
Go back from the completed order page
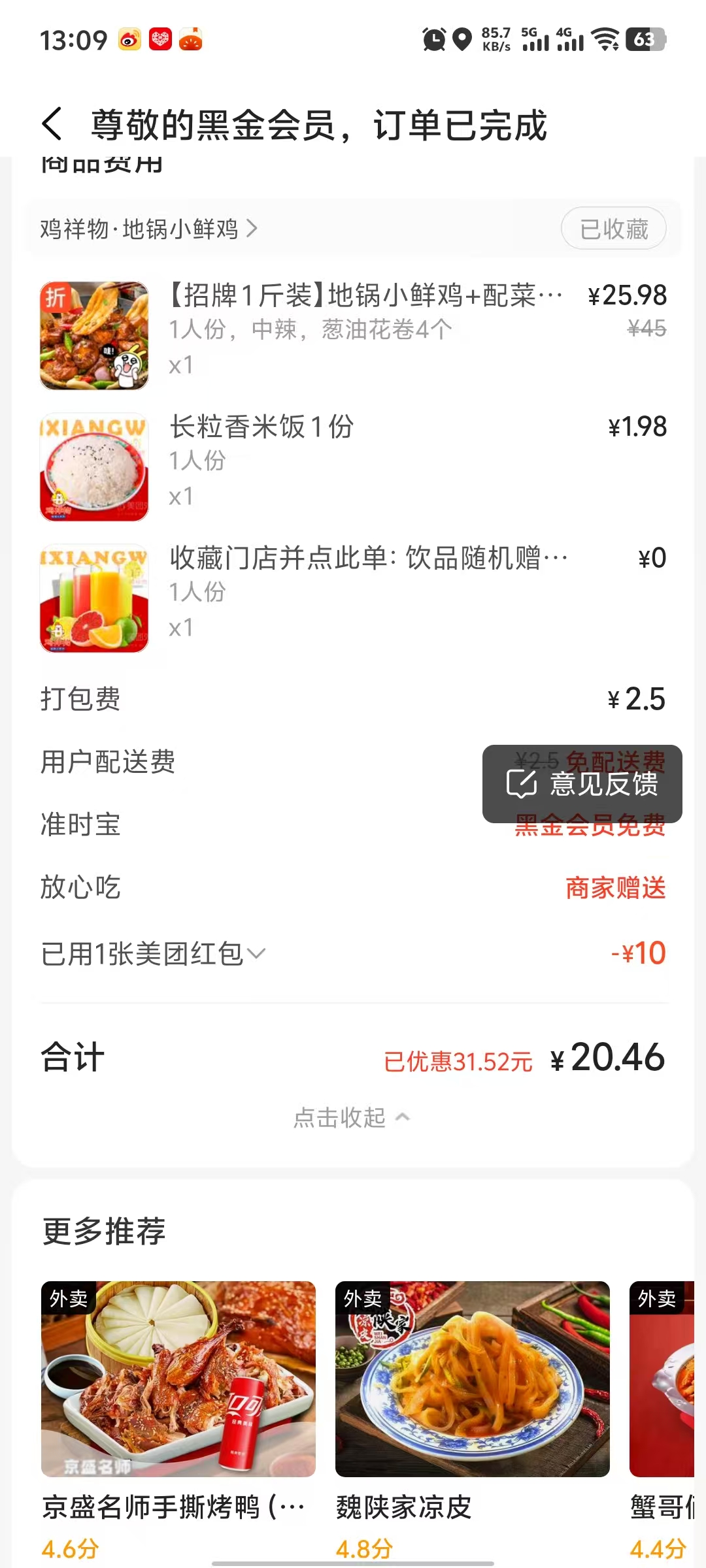click(x=52, y=124)
